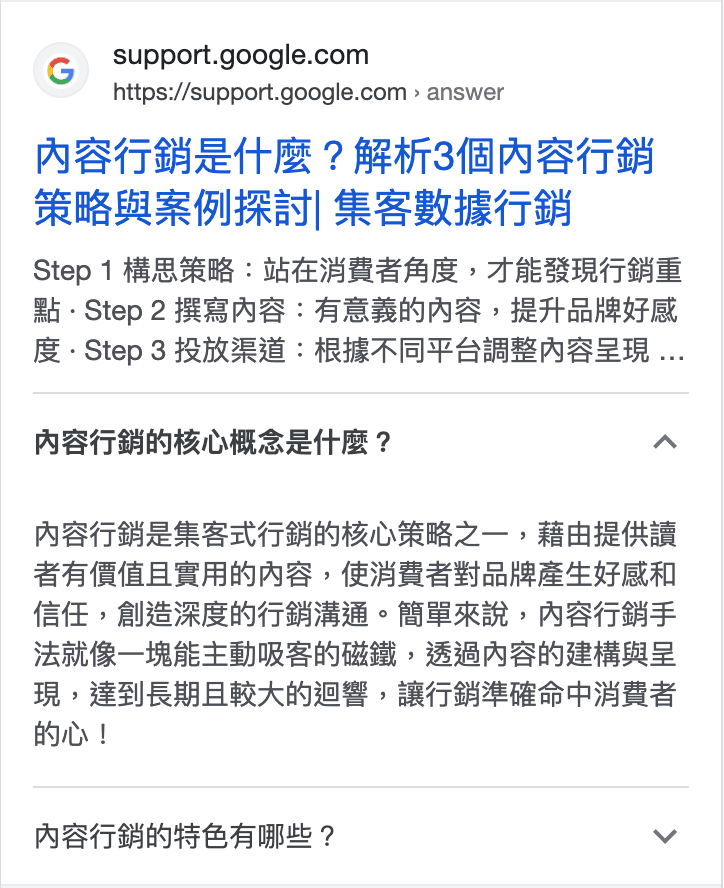Click the upward chevron on the first FAQ question

pyautogui.click(x=666, y=442)
